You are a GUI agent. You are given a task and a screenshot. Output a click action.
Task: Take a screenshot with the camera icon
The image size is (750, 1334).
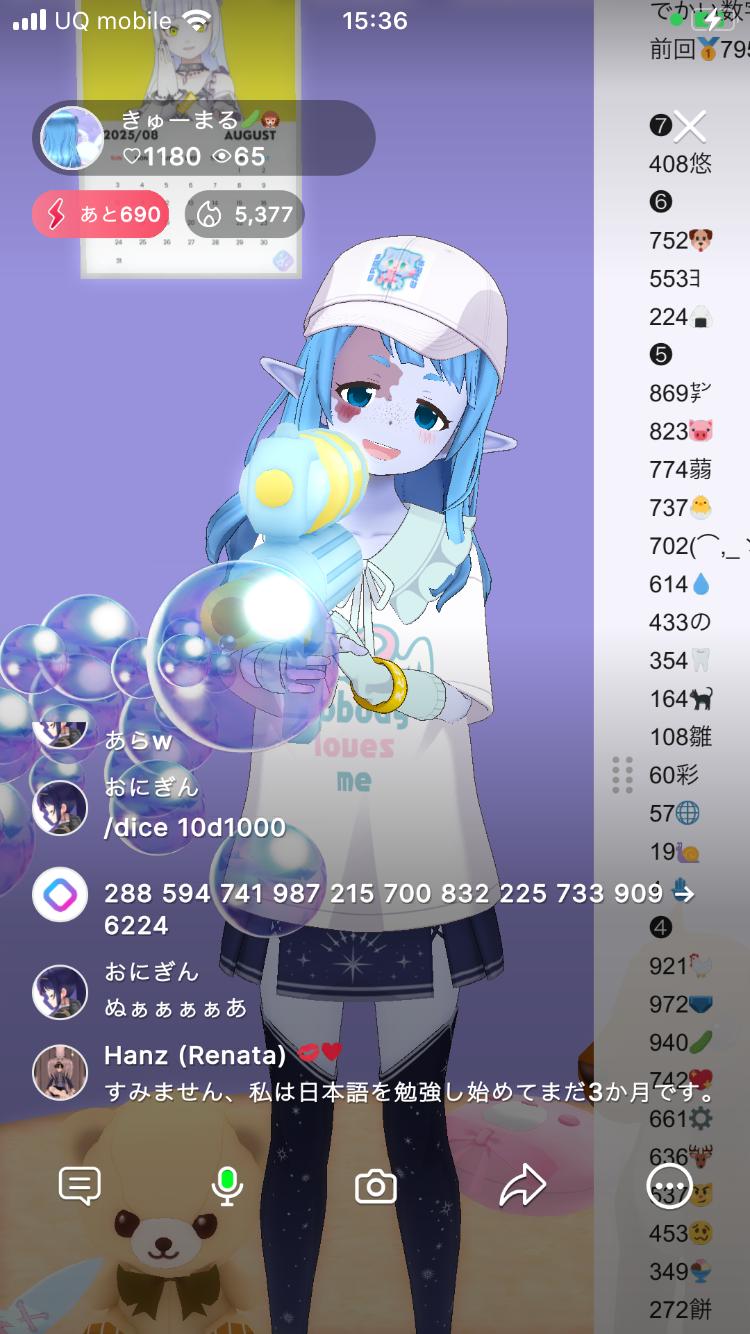(x=375, y=1187)
